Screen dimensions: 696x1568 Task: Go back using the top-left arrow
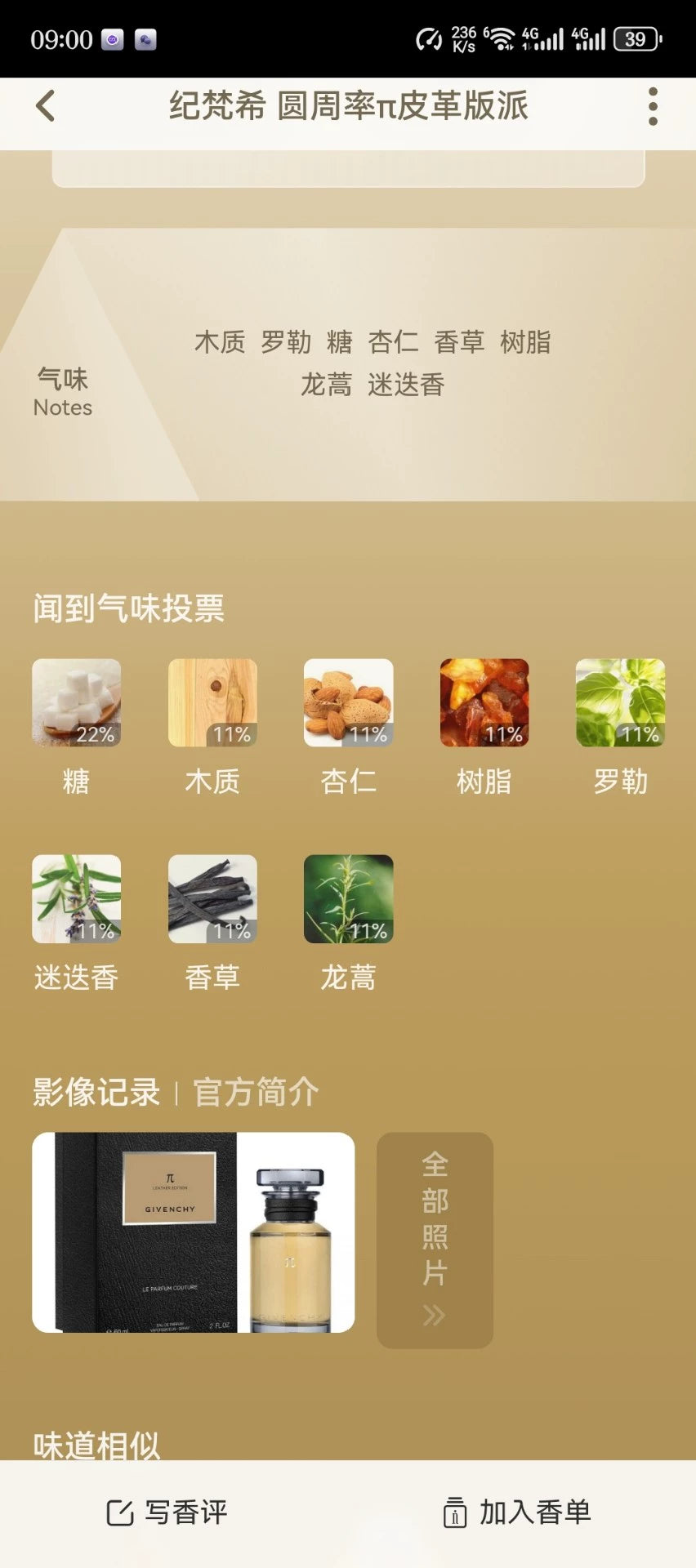tap(46, 106)
